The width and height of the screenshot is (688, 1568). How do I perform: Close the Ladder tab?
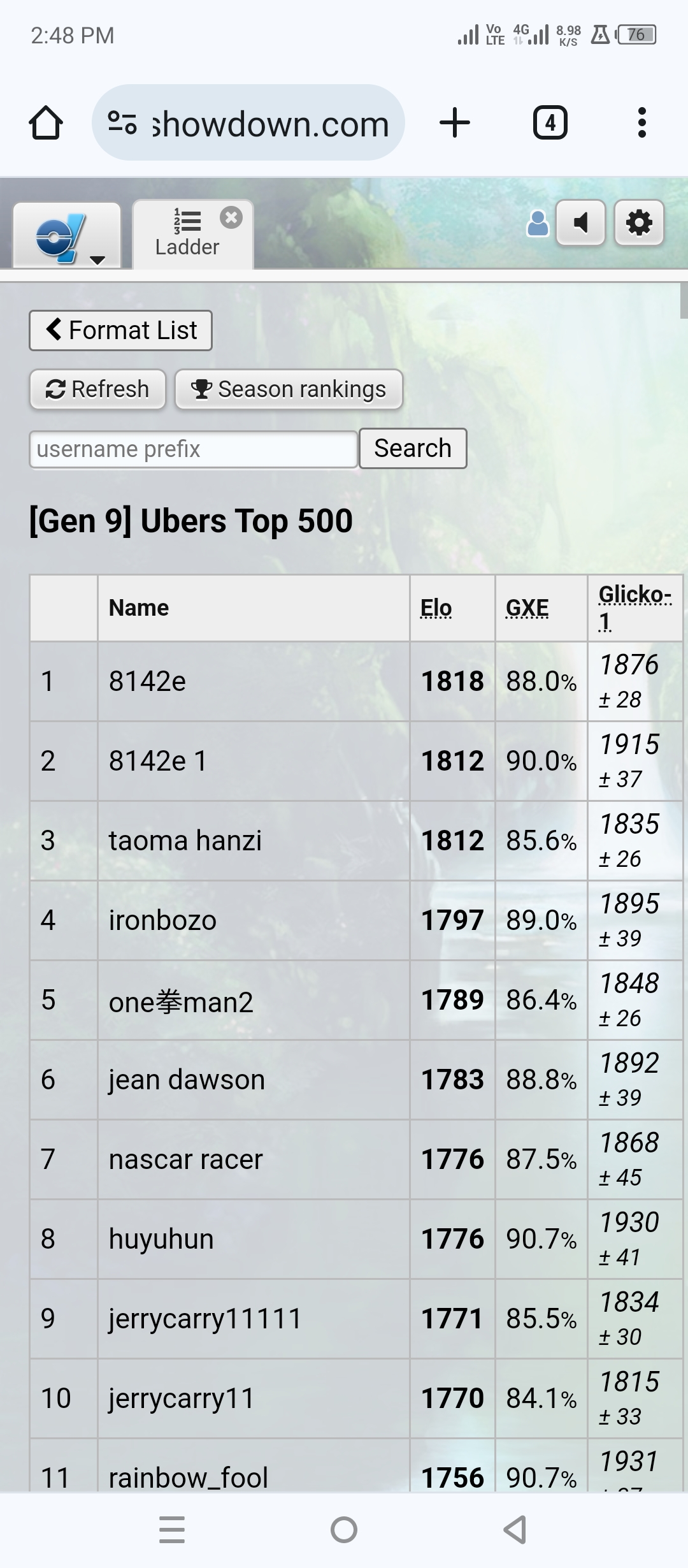pos(231,218)
